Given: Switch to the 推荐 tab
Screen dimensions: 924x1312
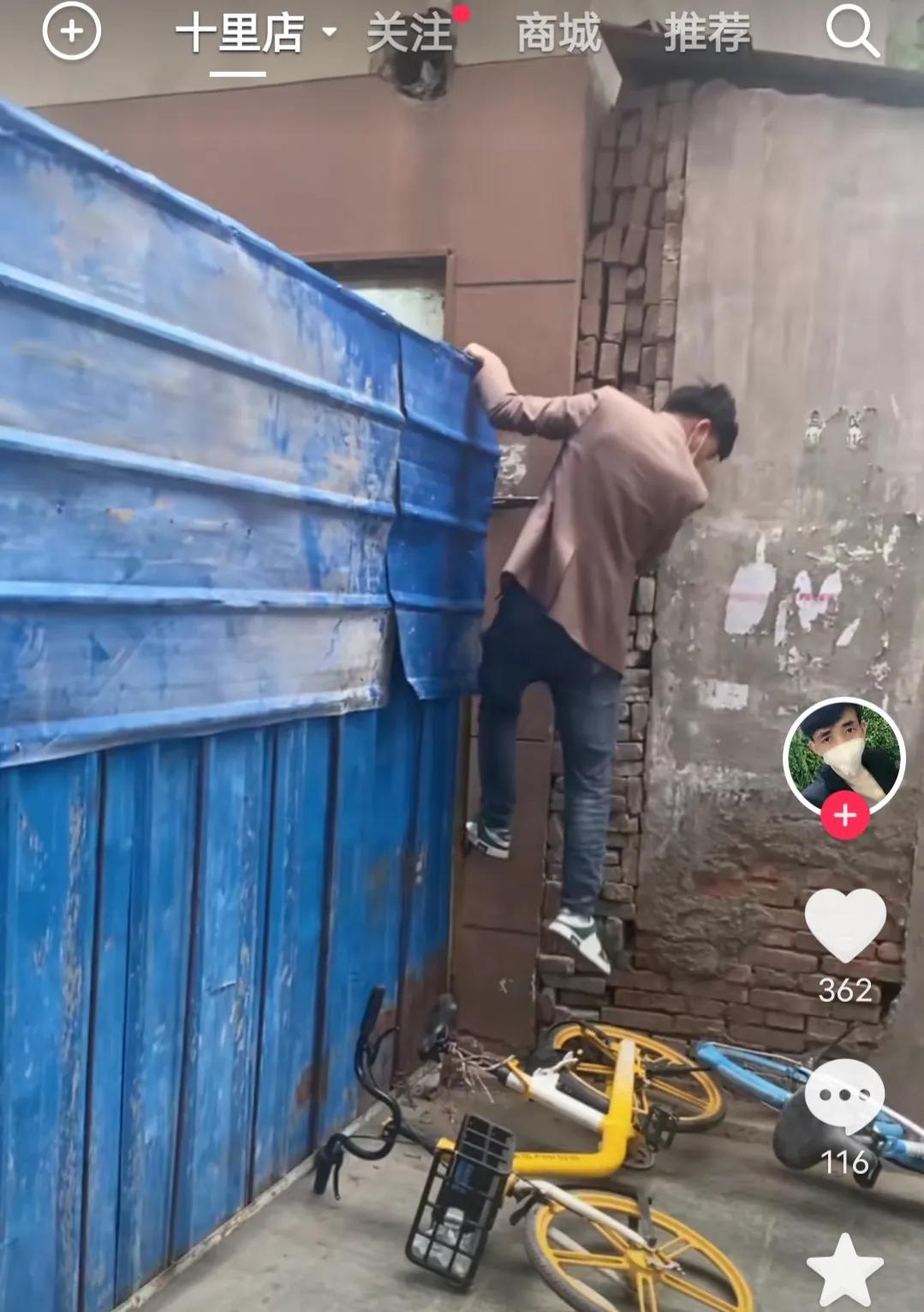Looking at the screenshot, I should [708, 31].
